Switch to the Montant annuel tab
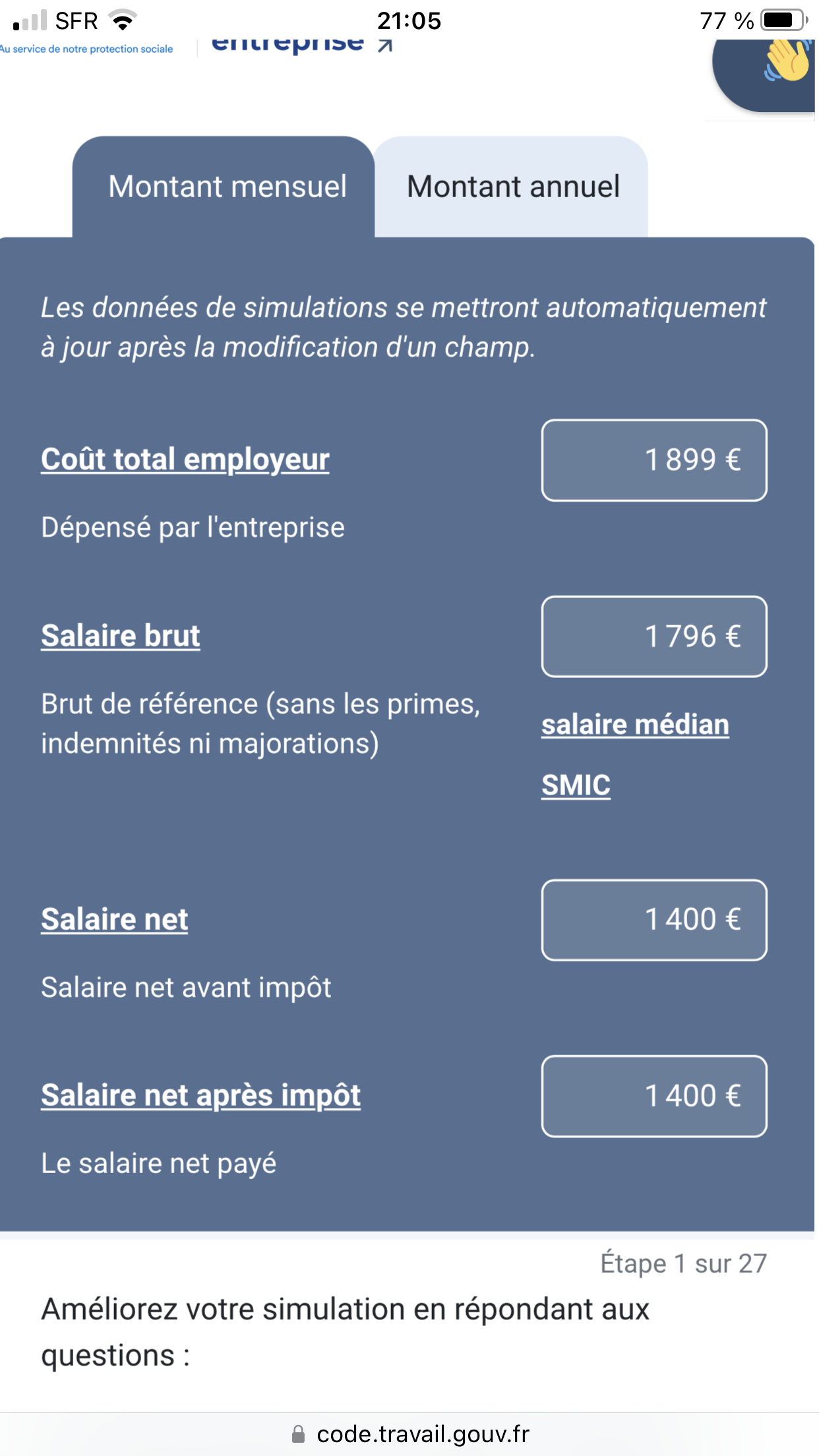 (x=512, y=187)
